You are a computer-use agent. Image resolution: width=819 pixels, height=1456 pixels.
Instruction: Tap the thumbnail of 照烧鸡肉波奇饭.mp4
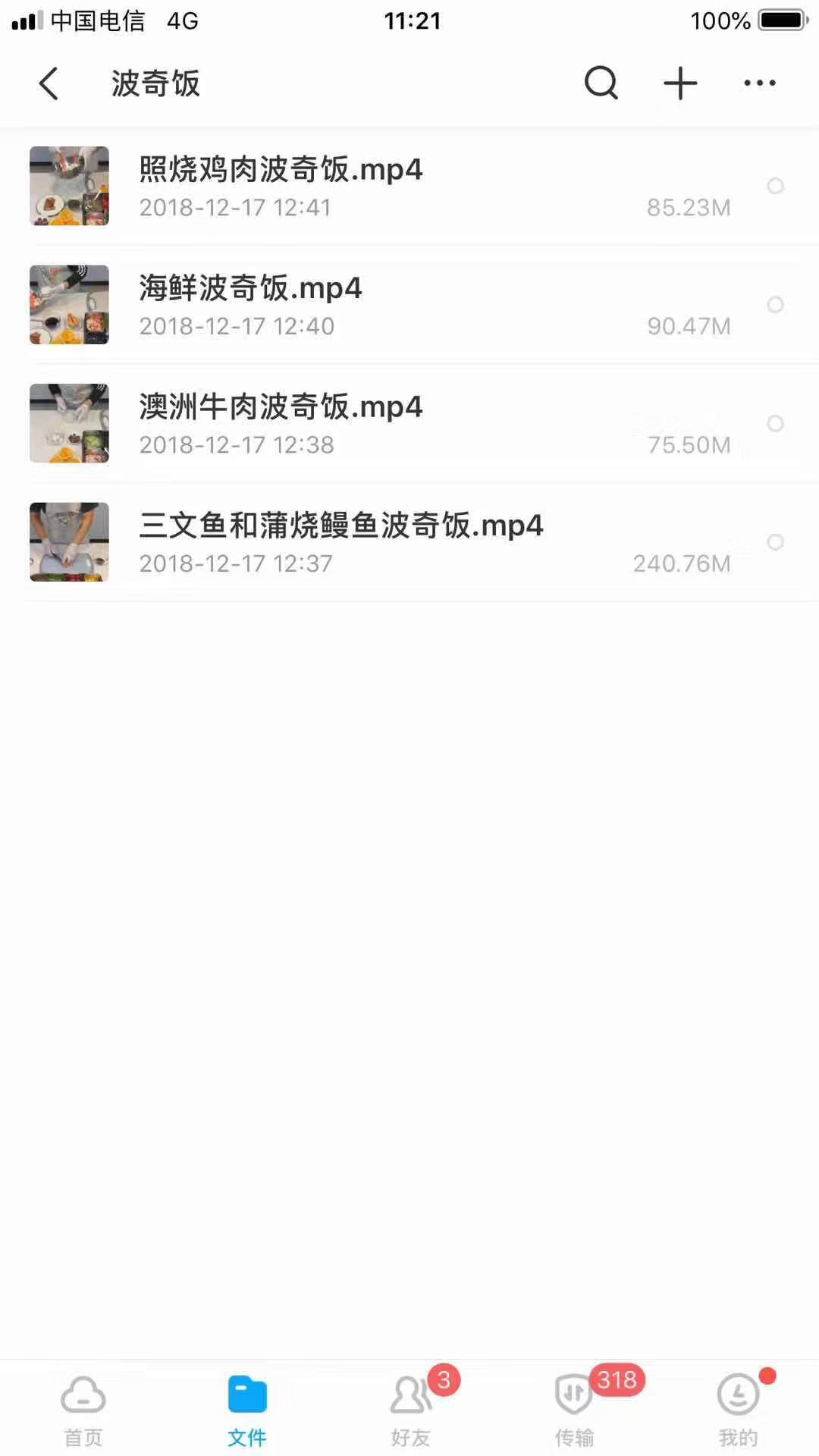(69, 186)
